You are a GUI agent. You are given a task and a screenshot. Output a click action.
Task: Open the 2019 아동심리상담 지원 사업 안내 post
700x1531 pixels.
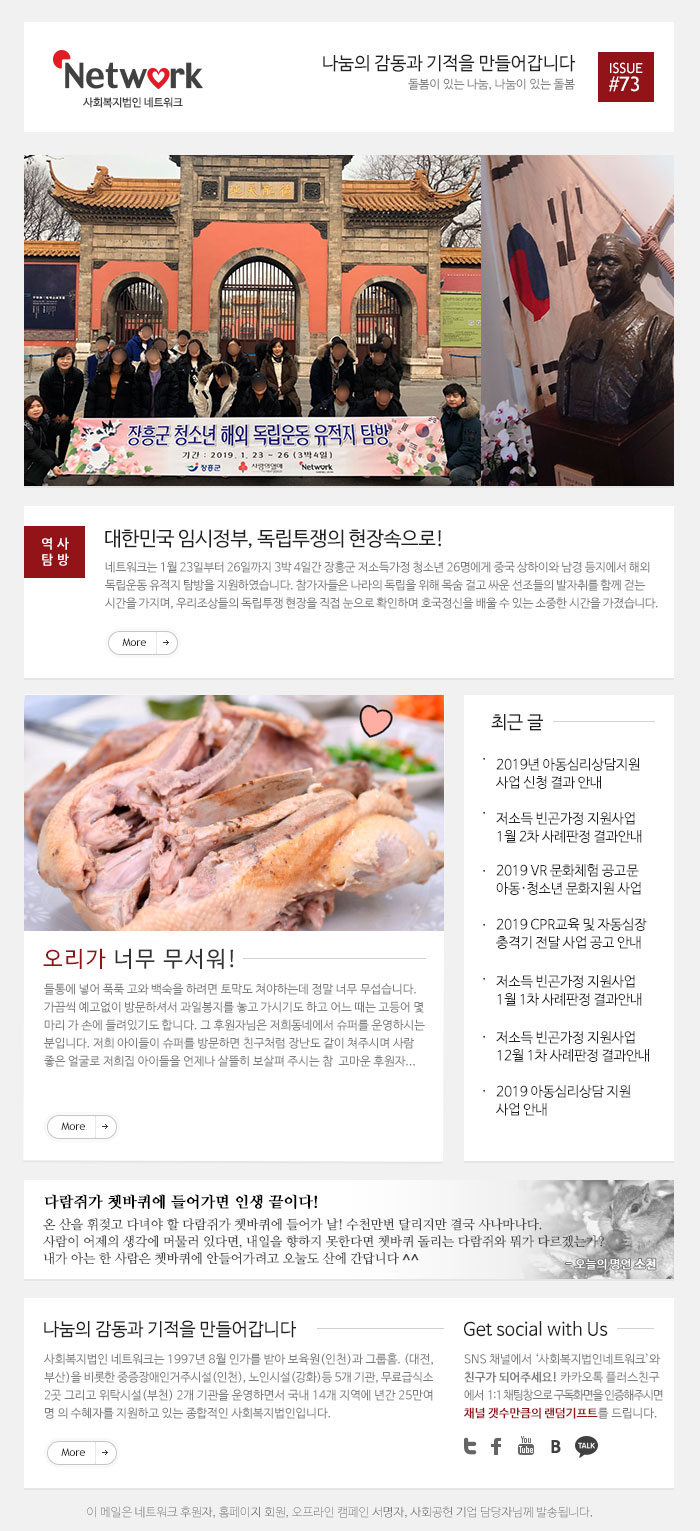pyautogui.click(x=562, y=1099)
